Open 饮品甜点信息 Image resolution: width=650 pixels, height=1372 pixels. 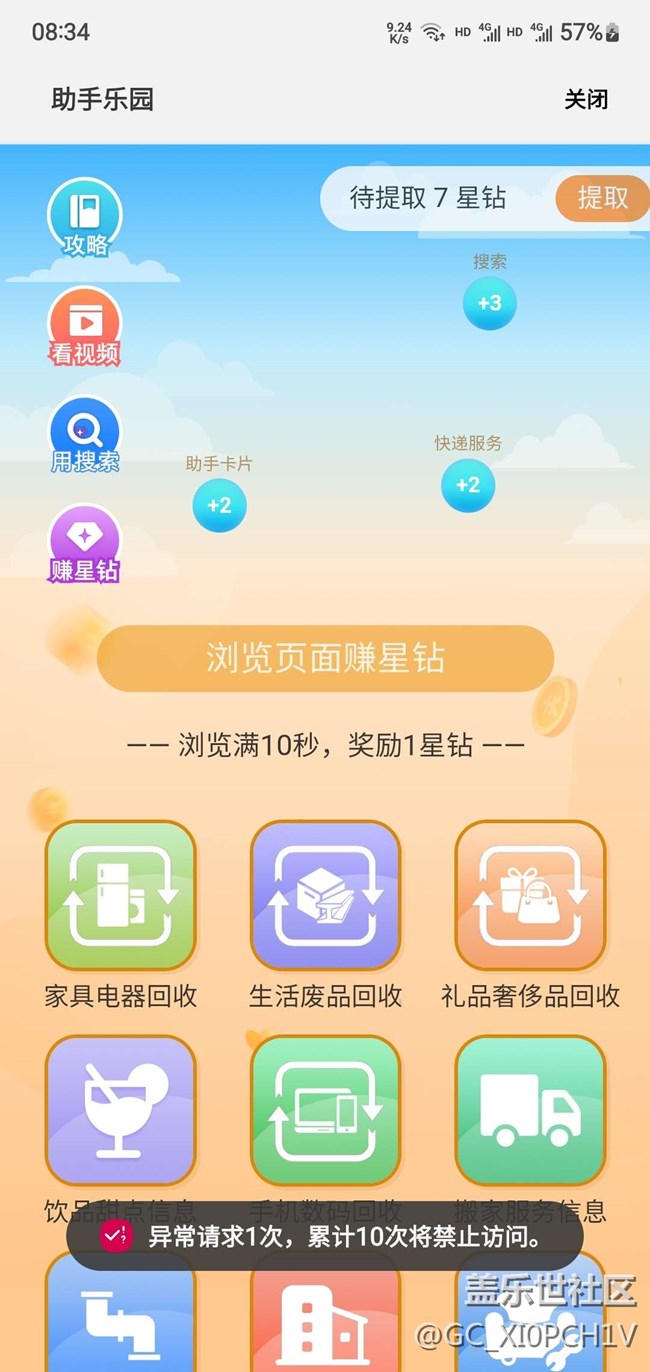[x=121, y=1110]
